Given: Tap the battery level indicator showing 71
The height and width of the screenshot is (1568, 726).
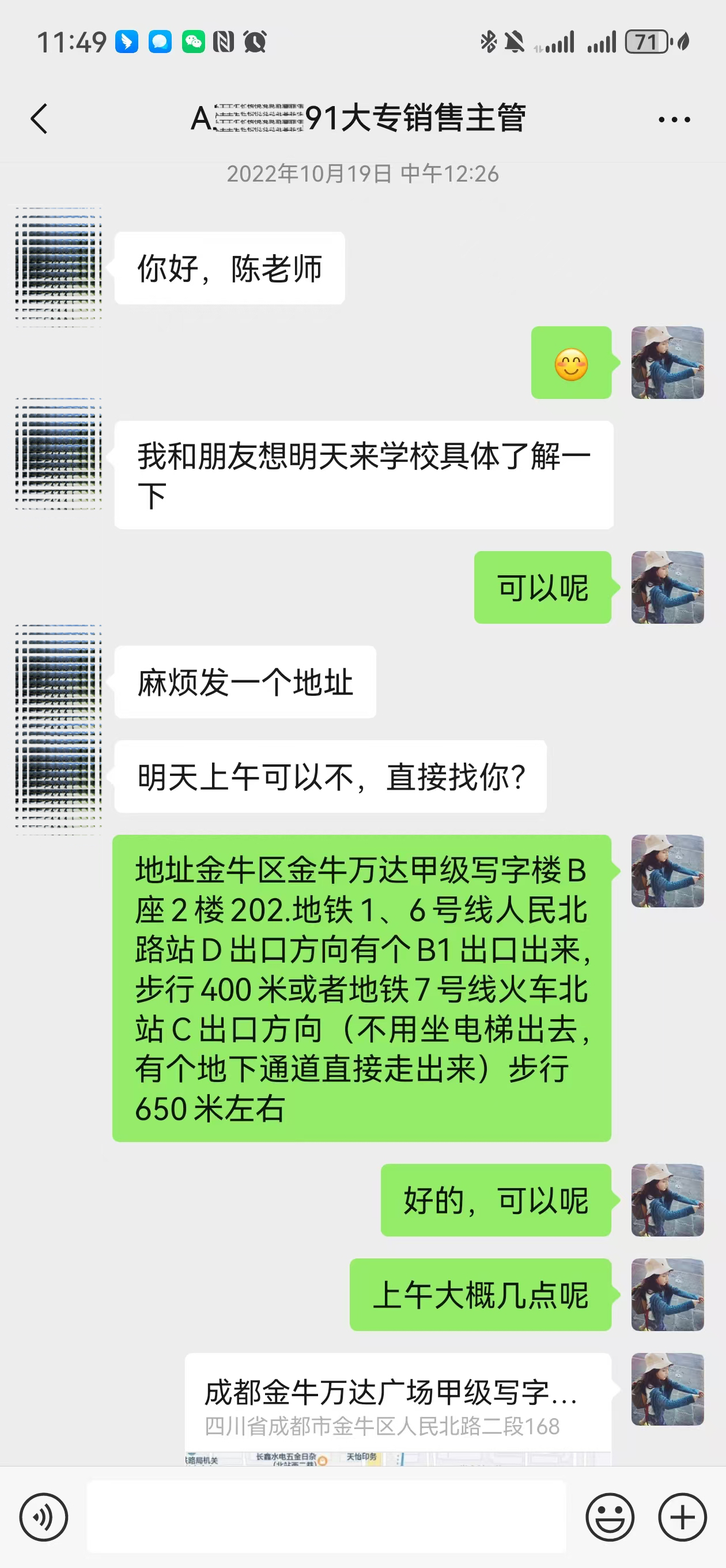Looking at the screenshot, I should tap(647, 42).
